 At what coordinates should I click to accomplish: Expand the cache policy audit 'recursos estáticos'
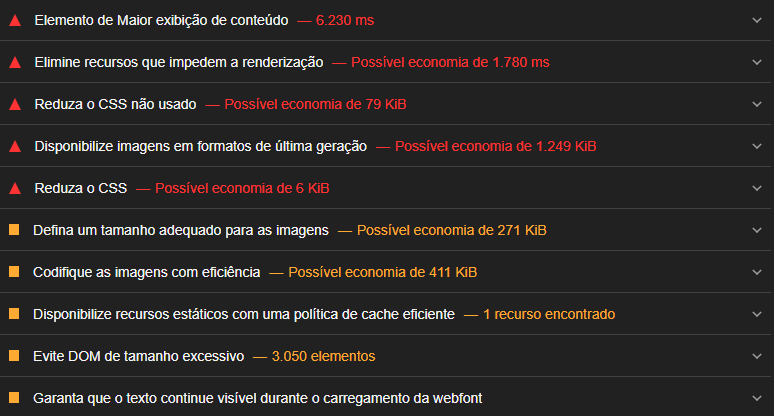click(x=243, y=314)
